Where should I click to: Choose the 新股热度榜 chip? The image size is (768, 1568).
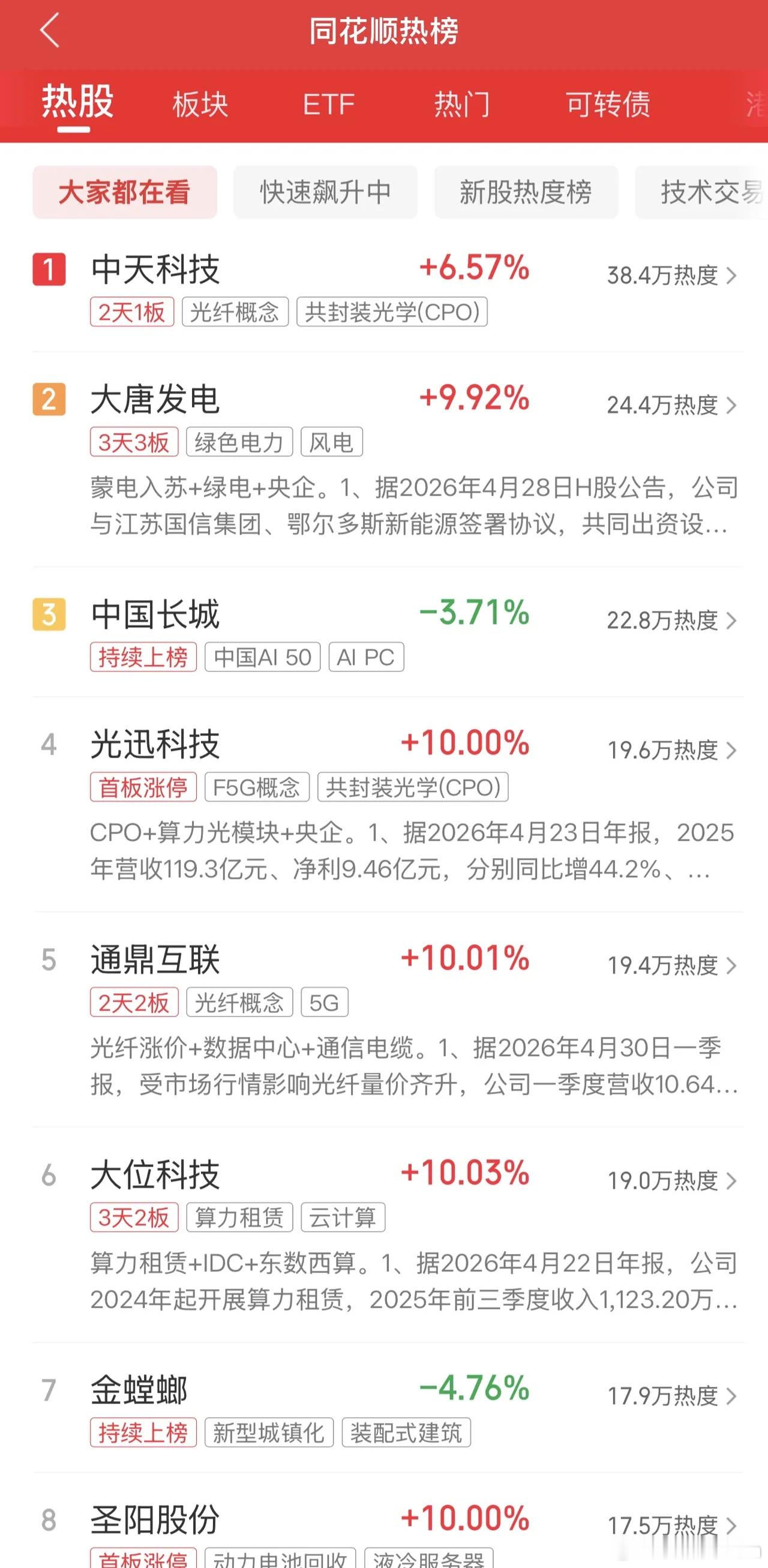coord(526,193)
